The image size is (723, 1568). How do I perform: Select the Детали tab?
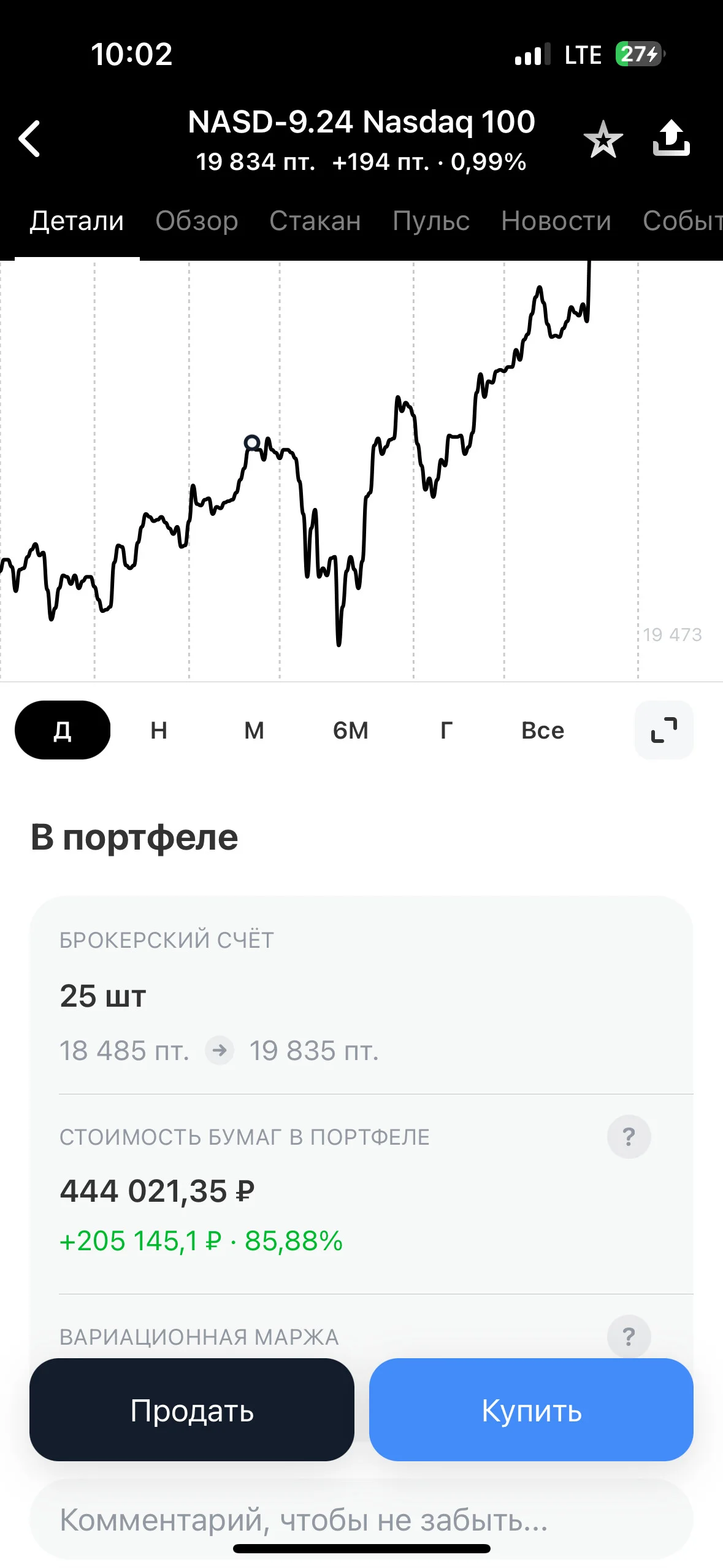click(x=77, y=221)
